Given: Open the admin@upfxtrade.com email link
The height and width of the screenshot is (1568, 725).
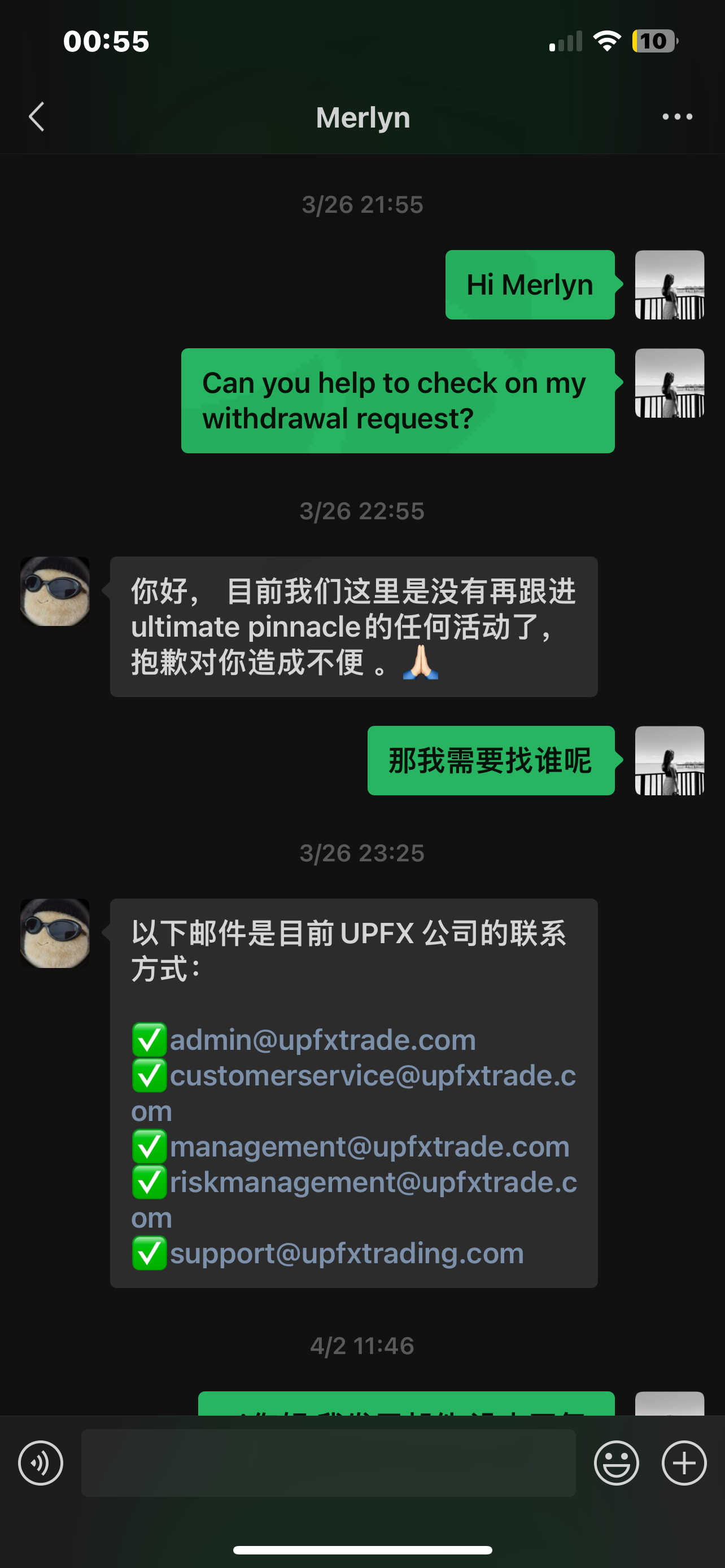Looking at the screenshot, I should point(322,1040).
